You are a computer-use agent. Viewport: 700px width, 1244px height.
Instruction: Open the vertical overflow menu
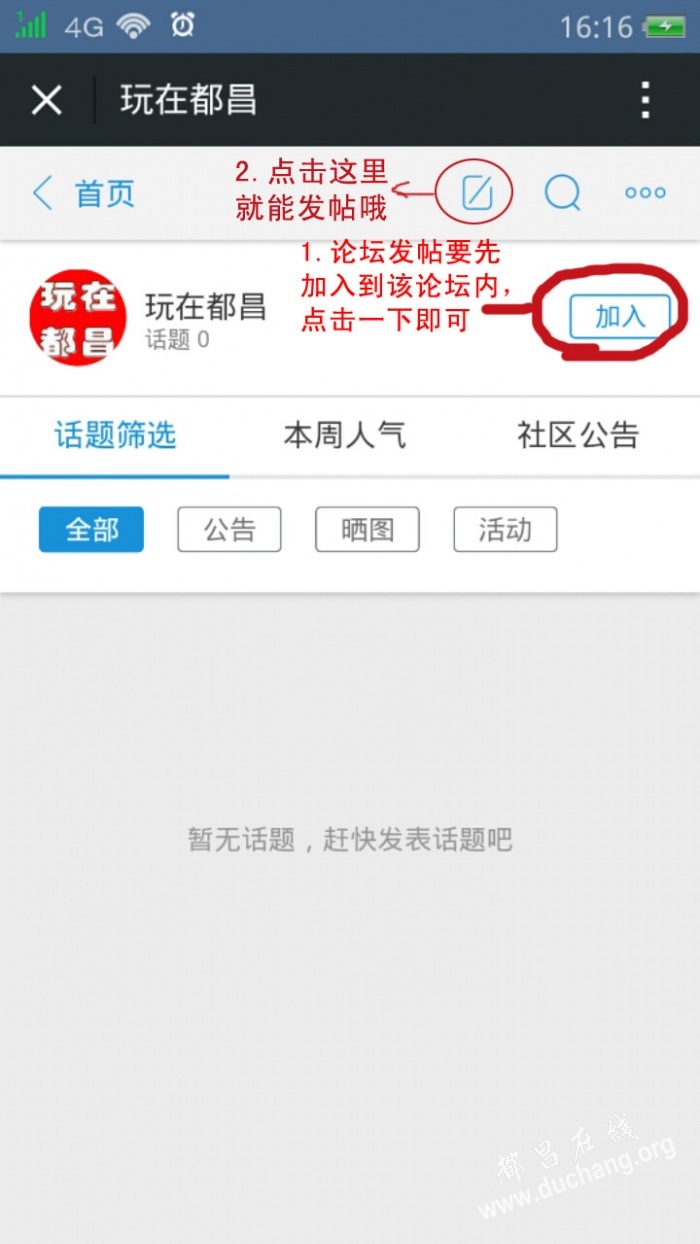[x=645, y=100]
